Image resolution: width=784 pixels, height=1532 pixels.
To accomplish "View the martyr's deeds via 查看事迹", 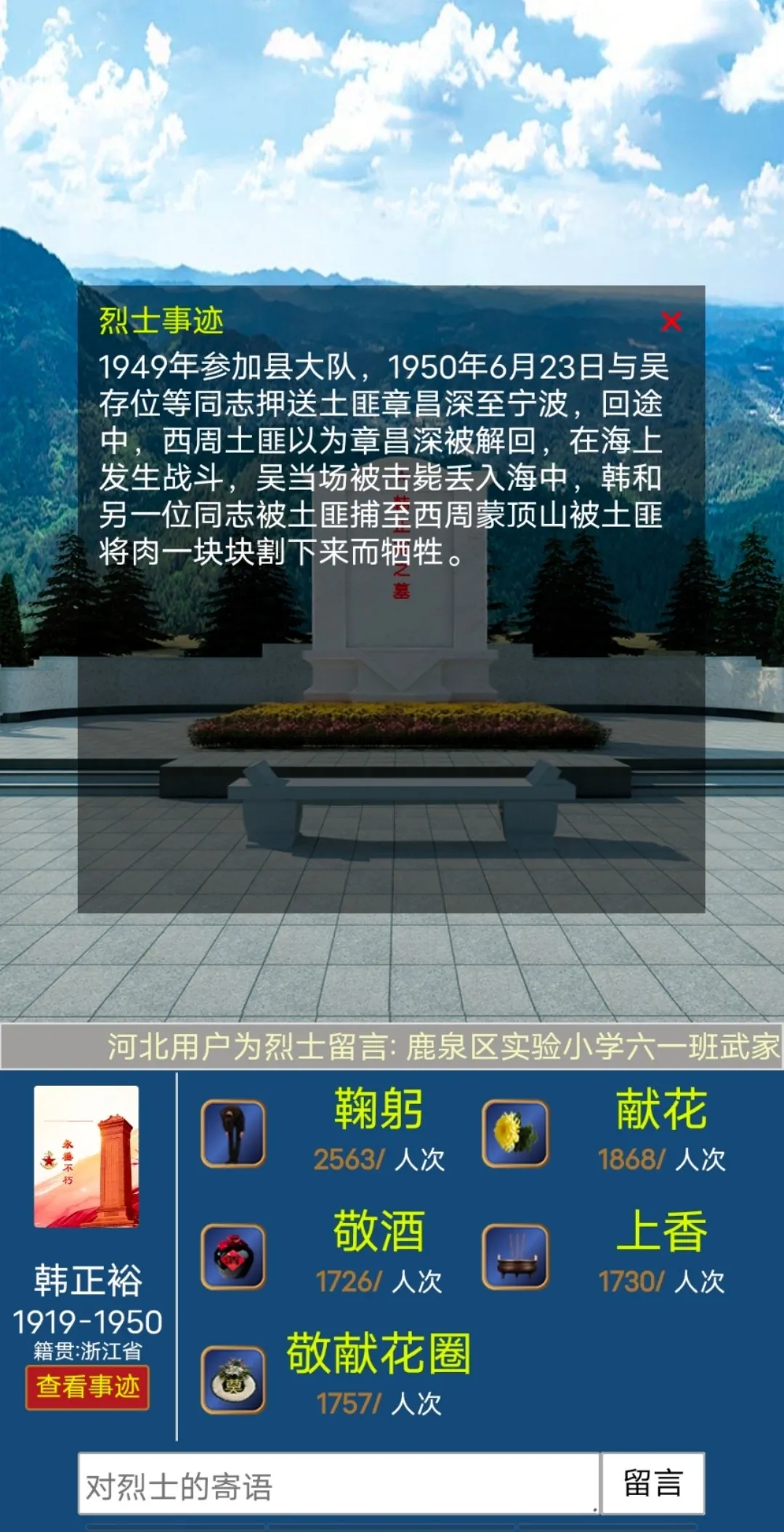I will pyautogui.click(x=88, y=1387).
